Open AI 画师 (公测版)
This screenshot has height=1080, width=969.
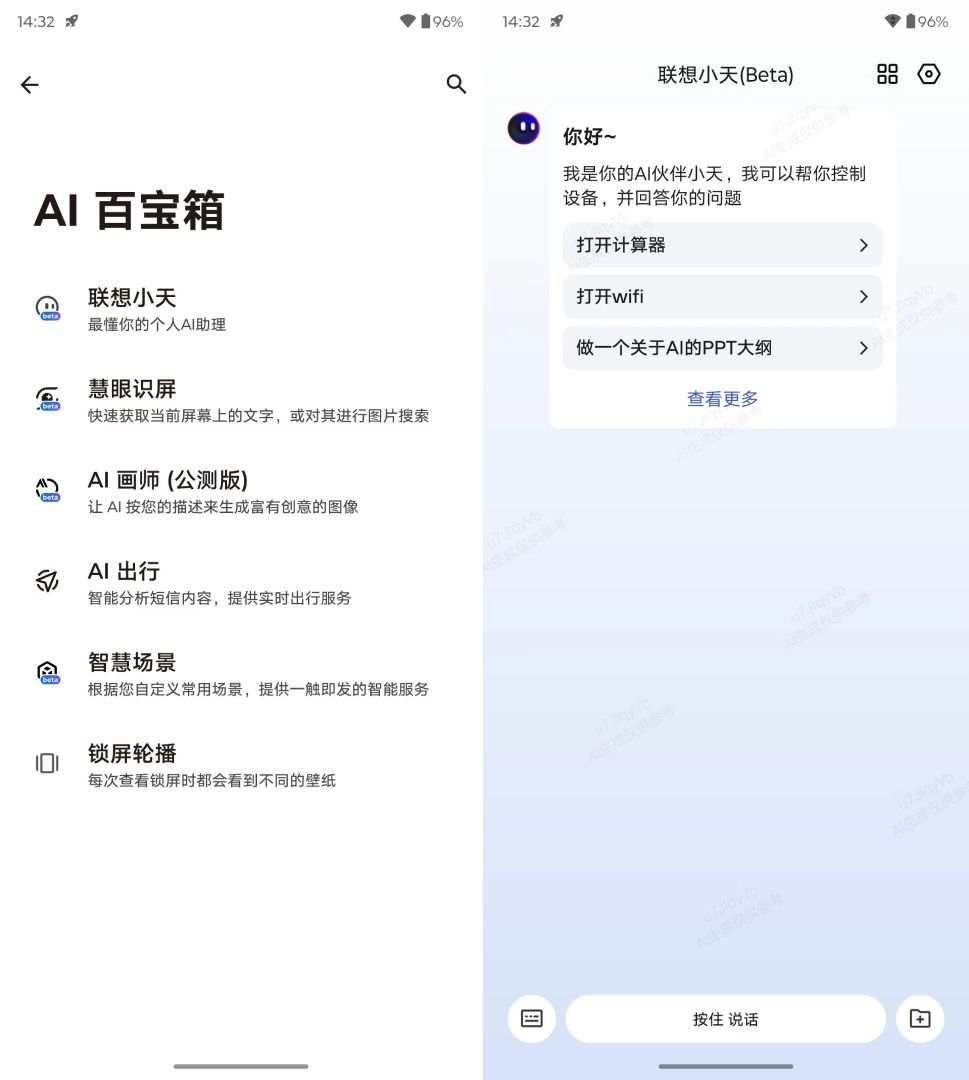(x=240, y=491)
